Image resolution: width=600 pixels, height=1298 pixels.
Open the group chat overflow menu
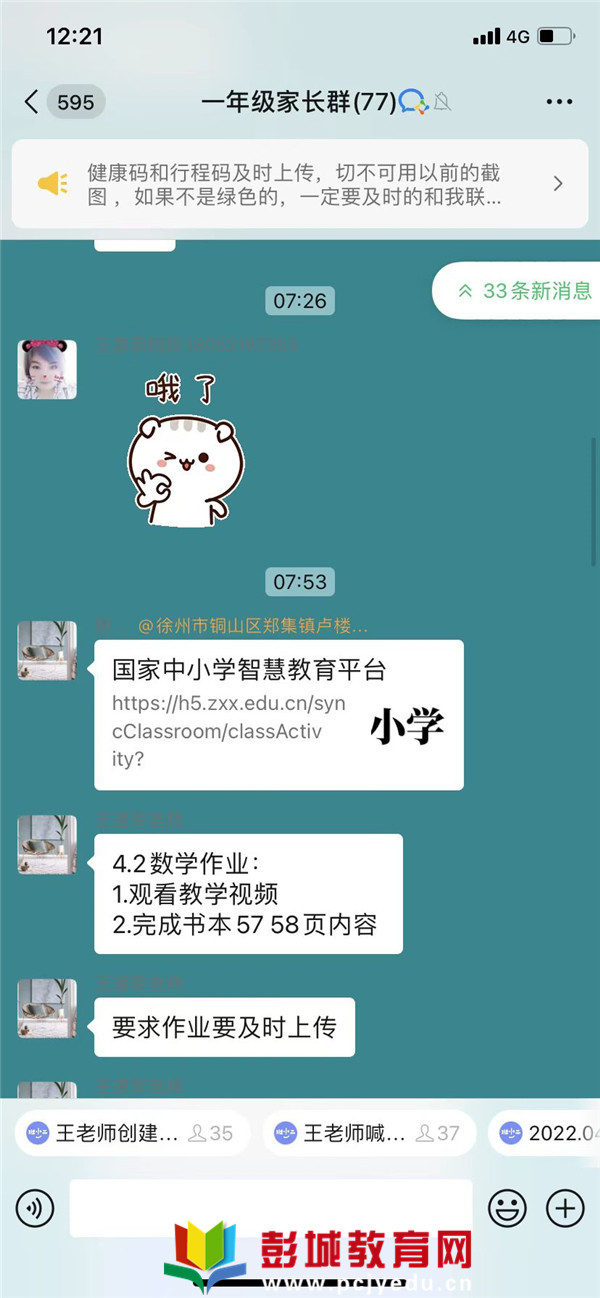559,102
